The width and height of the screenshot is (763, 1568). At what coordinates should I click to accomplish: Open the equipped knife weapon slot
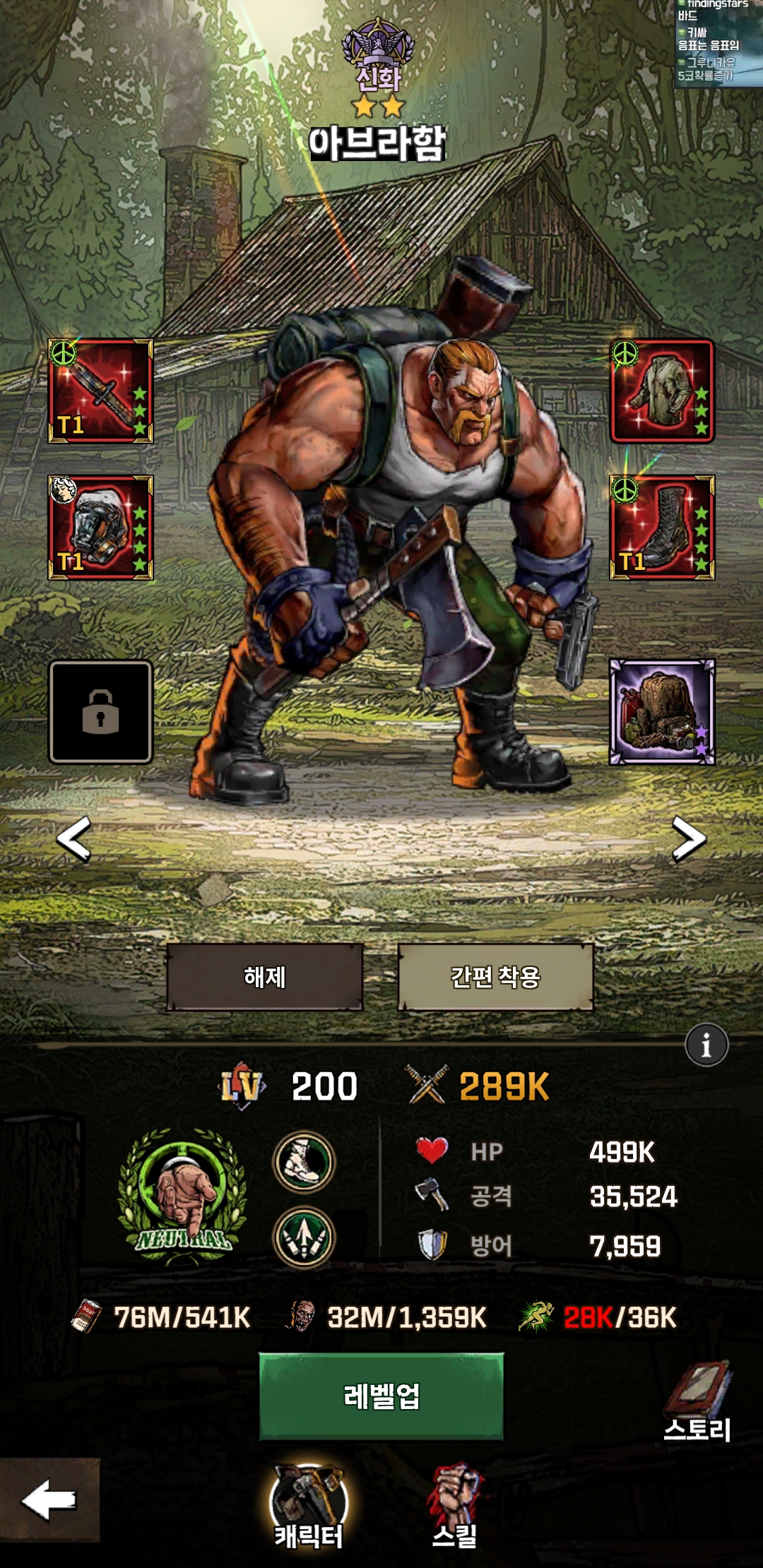100,391
